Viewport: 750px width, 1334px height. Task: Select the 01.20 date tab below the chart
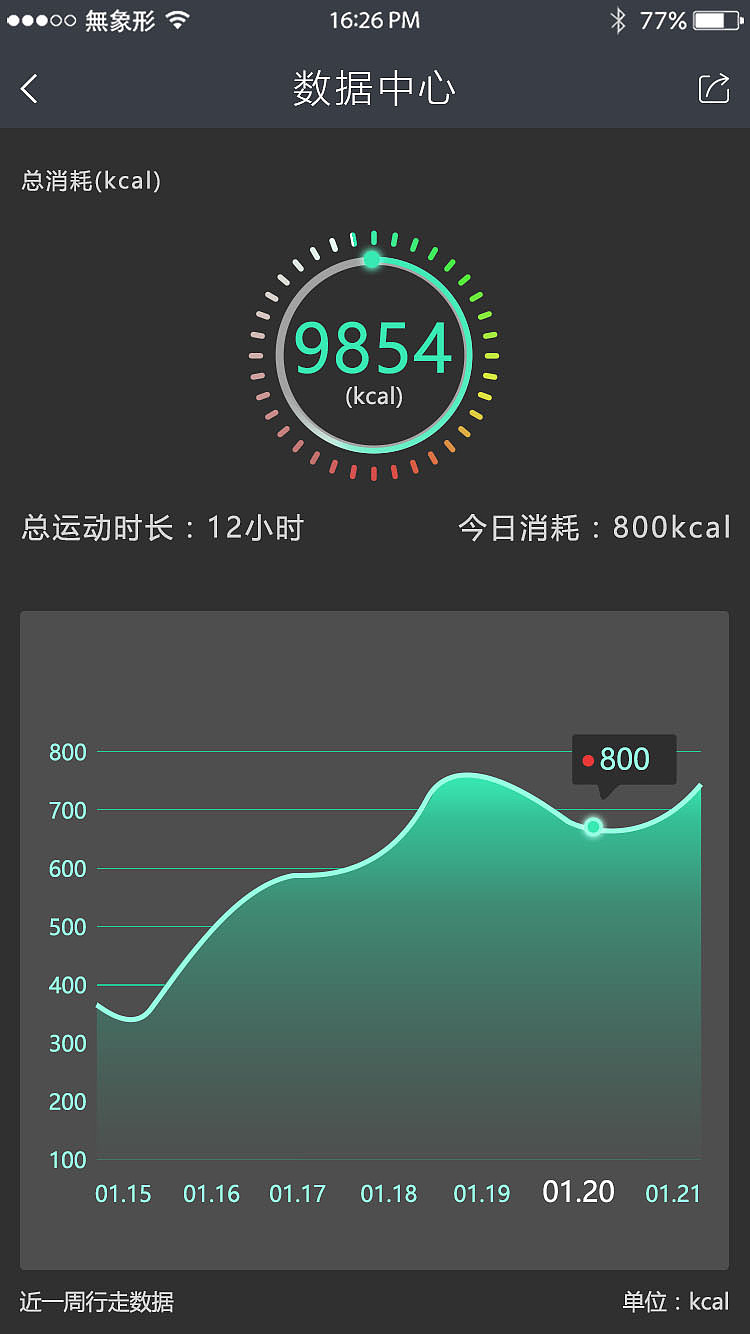pos(577,1193)
